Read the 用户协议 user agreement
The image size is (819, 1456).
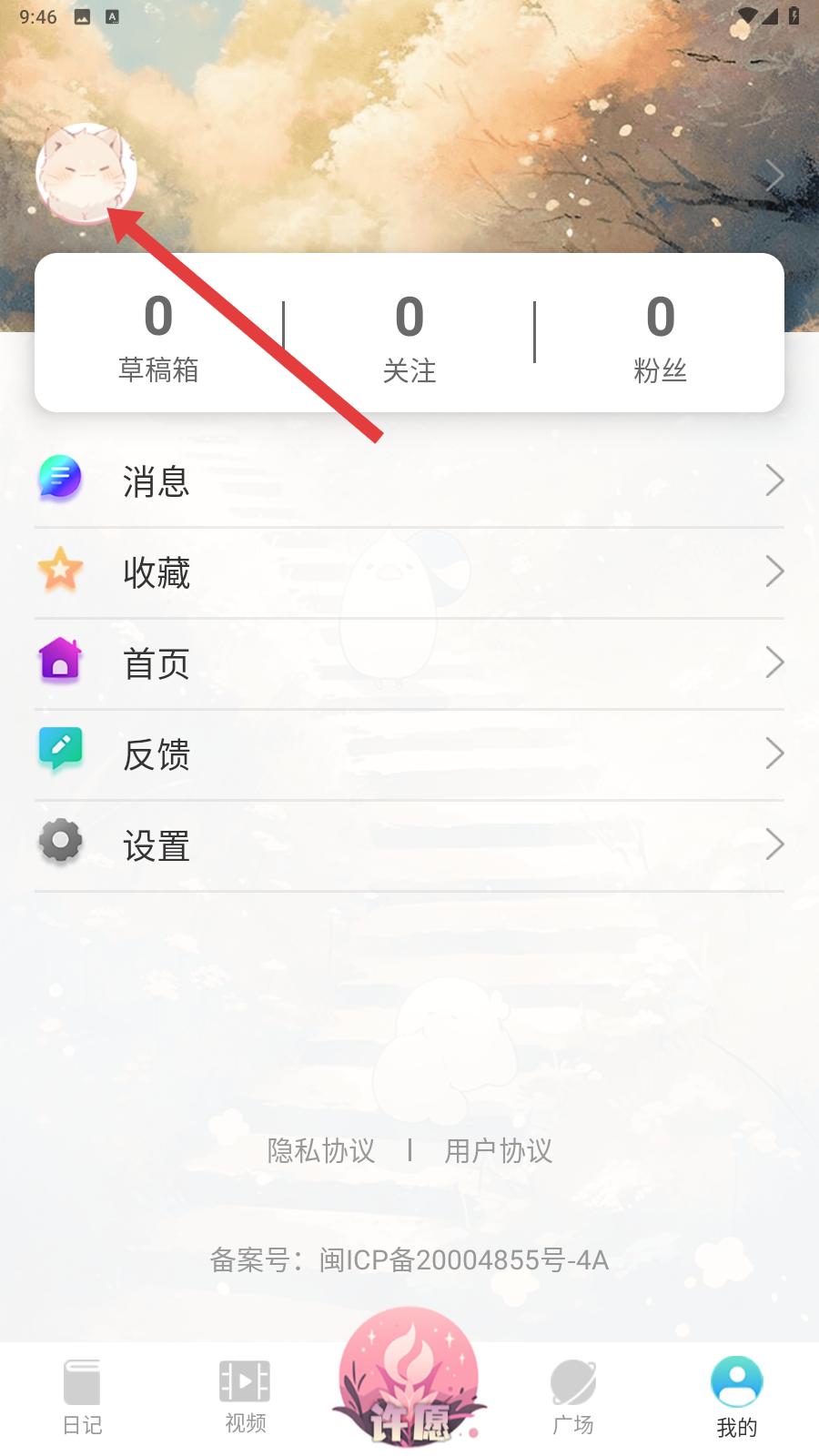[498, 1150]
